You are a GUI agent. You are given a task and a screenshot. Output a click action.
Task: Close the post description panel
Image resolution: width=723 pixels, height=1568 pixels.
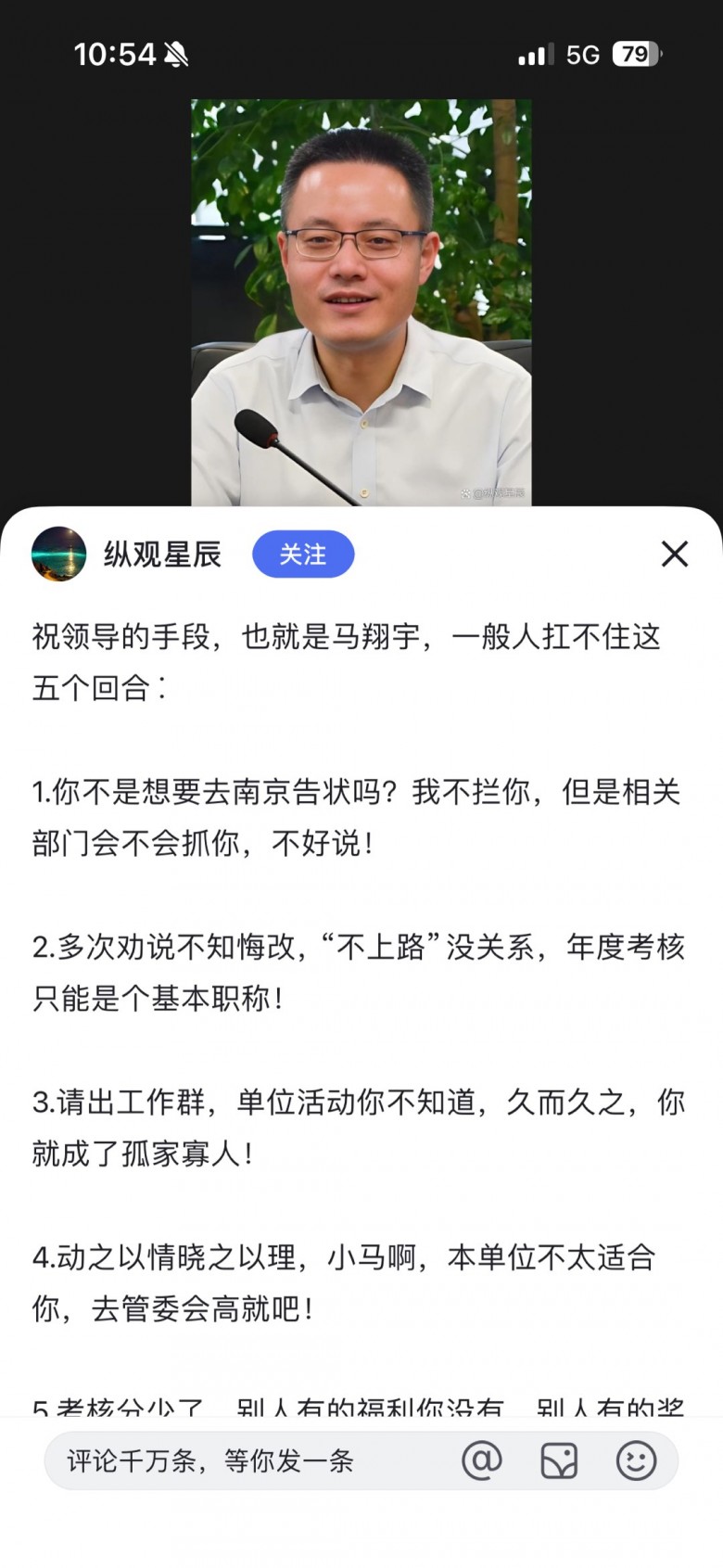(674, 554)
